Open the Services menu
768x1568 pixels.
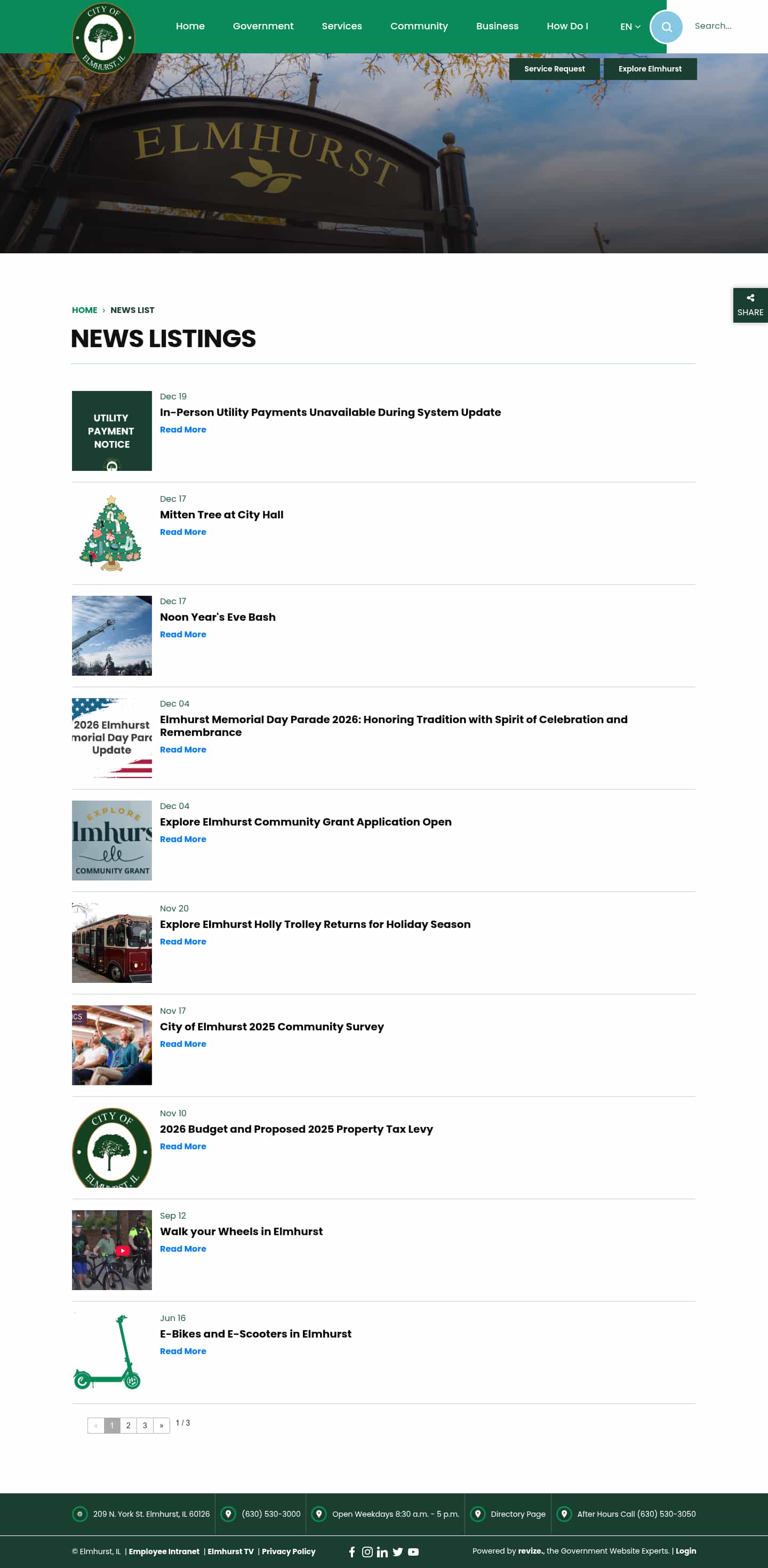pyautogui.click(x=341, y=26)
